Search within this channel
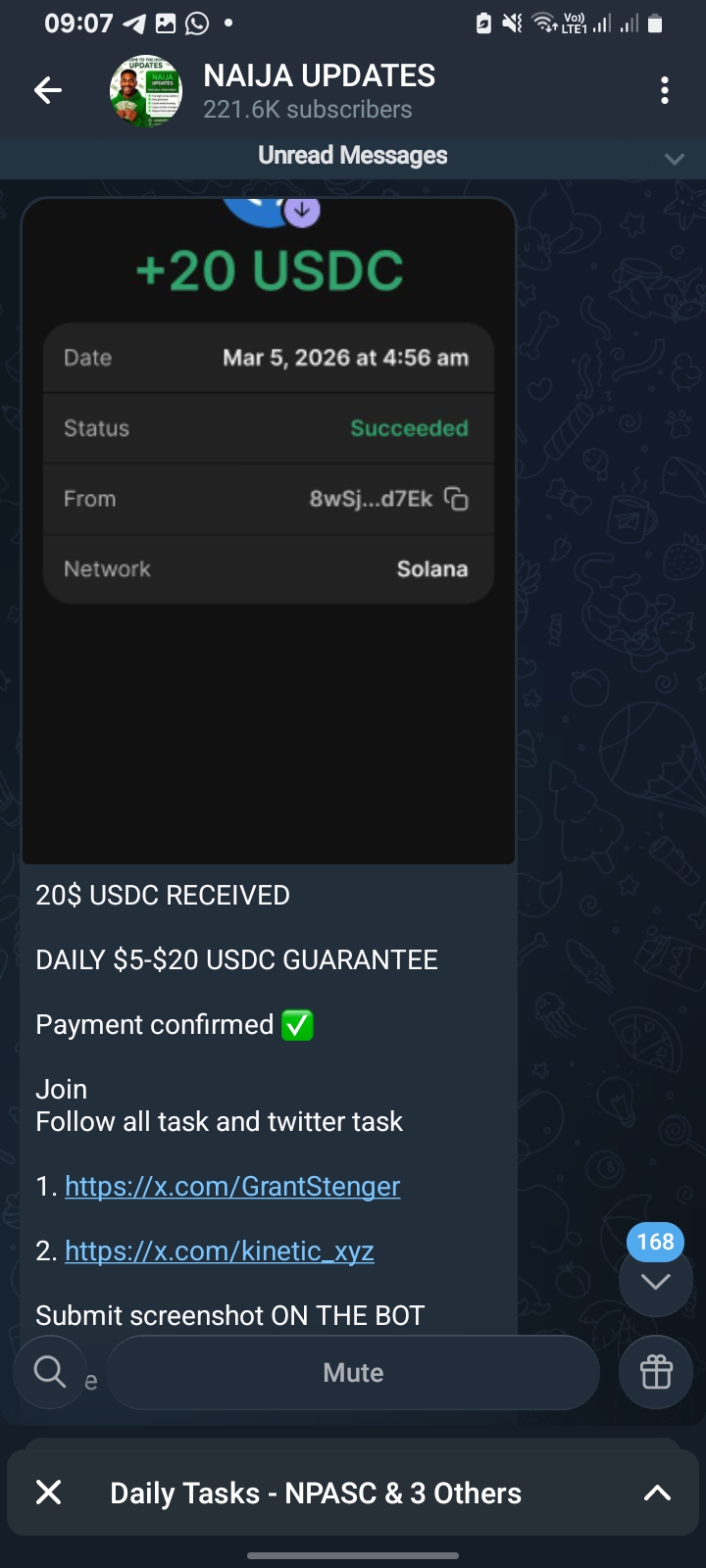The width and height of the screenshot is (706, 1568). pos(50,1372)
